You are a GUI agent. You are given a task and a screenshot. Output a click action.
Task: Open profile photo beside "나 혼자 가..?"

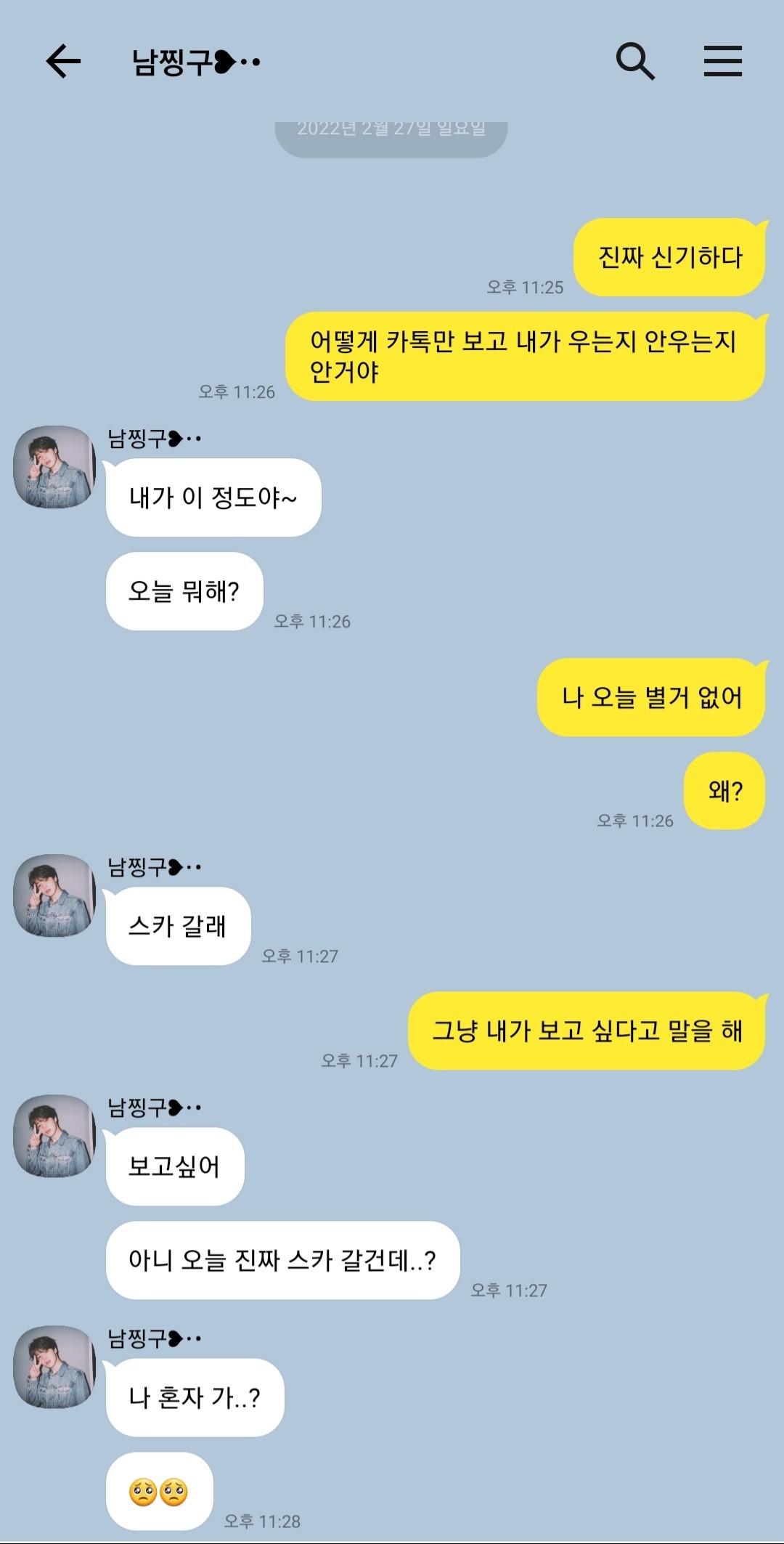[x=55, y=1367]
